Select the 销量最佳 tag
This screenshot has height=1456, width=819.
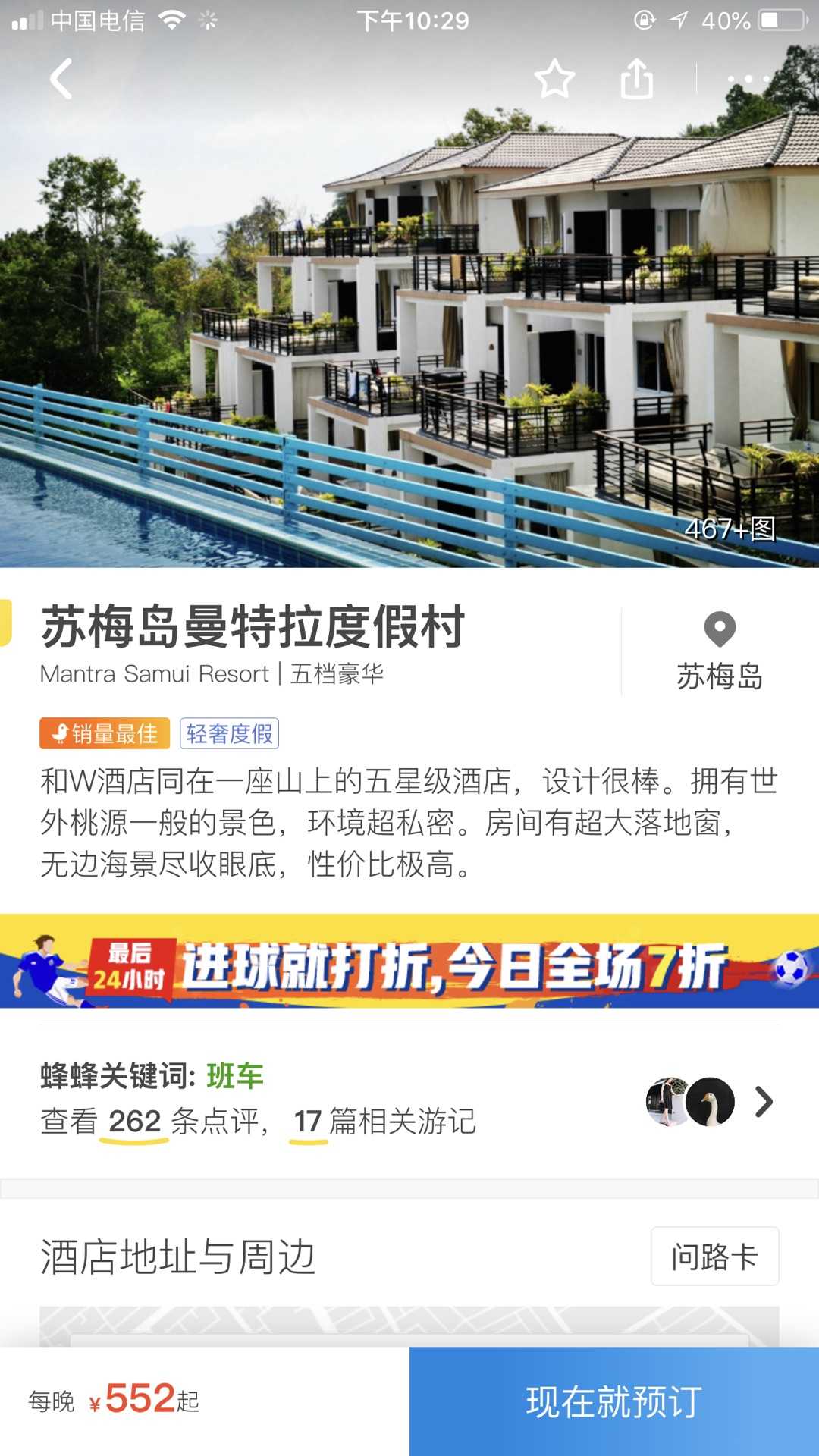point(105,733)
